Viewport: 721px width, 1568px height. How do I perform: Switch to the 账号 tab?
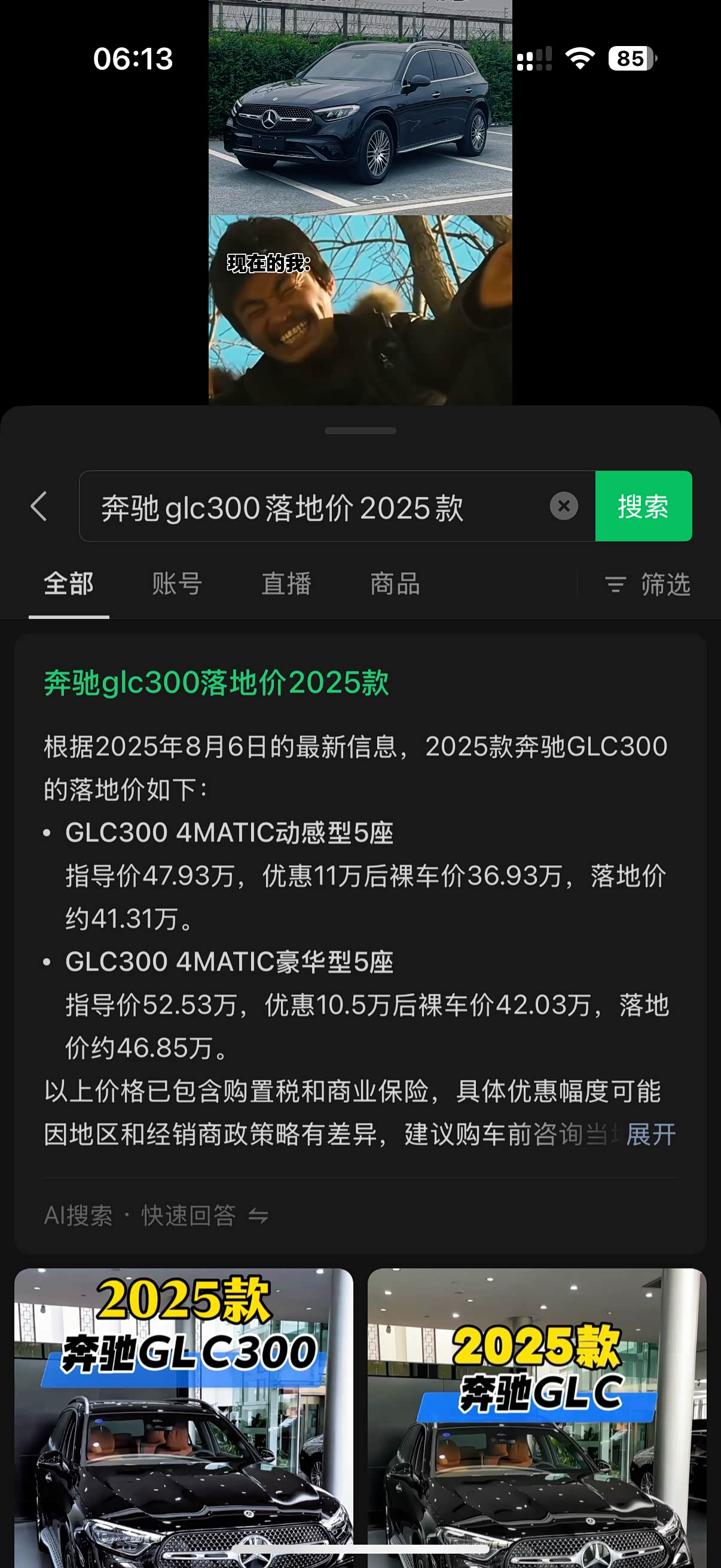coord(177,584)
